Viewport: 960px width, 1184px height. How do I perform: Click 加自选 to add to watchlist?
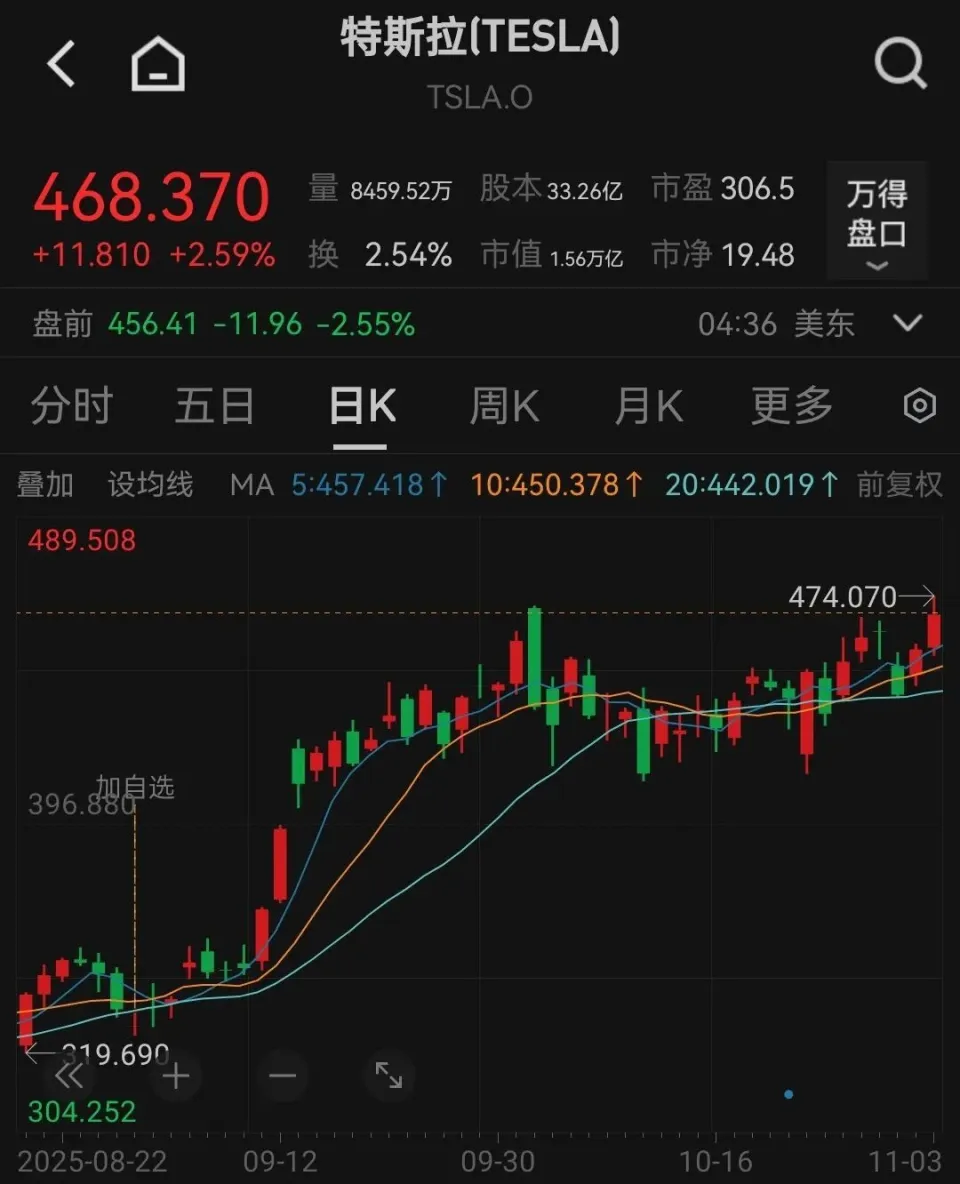(133, 789)
